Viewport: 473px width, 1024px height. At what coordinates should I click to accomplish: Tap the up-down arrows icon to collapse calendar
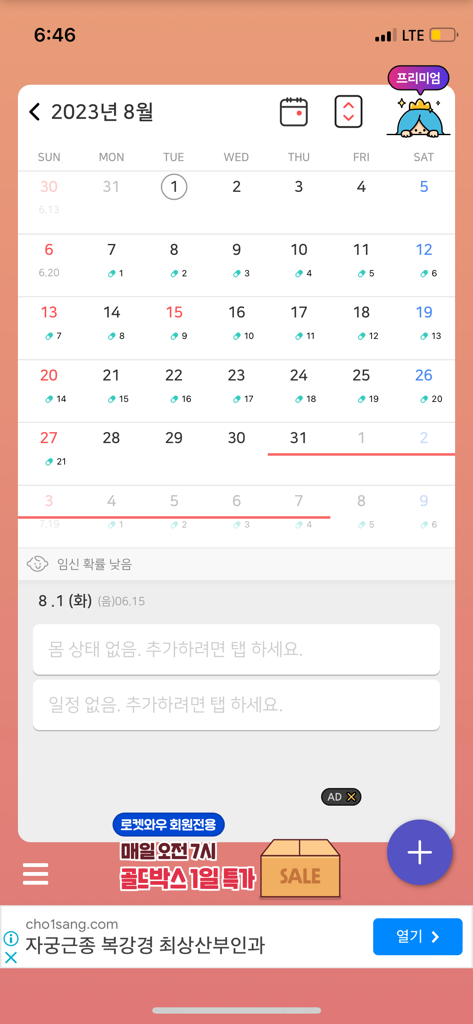pos(348,112)
